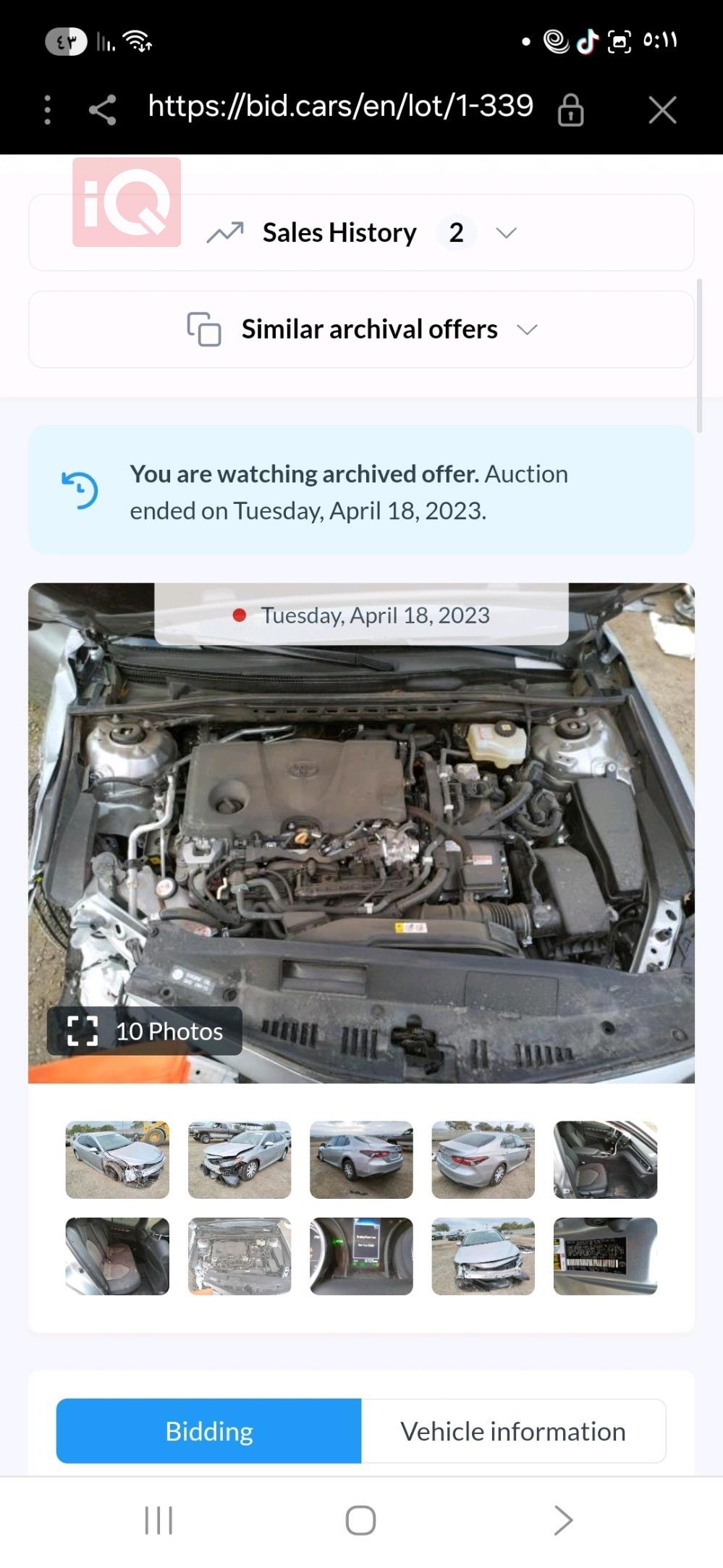Expand the Sales History section
The height and width of the screenshot is (1568, 723).
point(361,233)
